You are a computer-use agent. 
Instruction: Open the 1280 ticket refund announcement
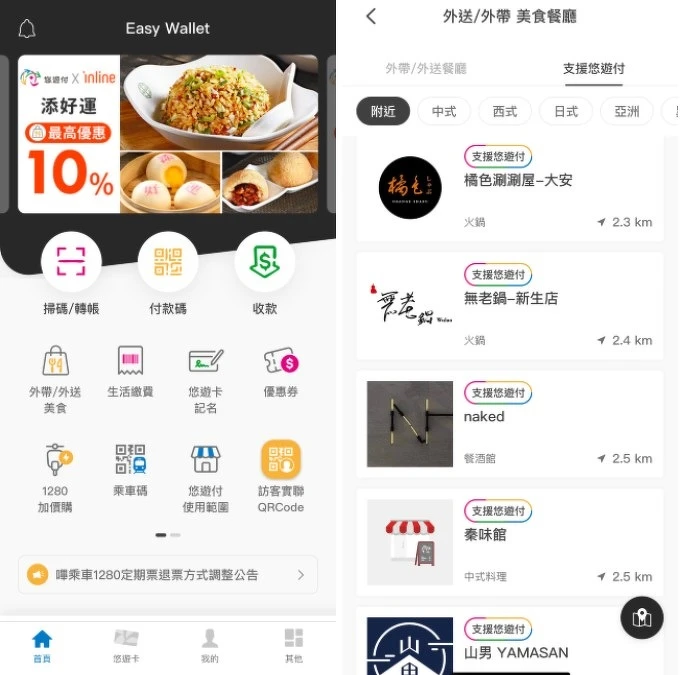(x=168, y=575)
